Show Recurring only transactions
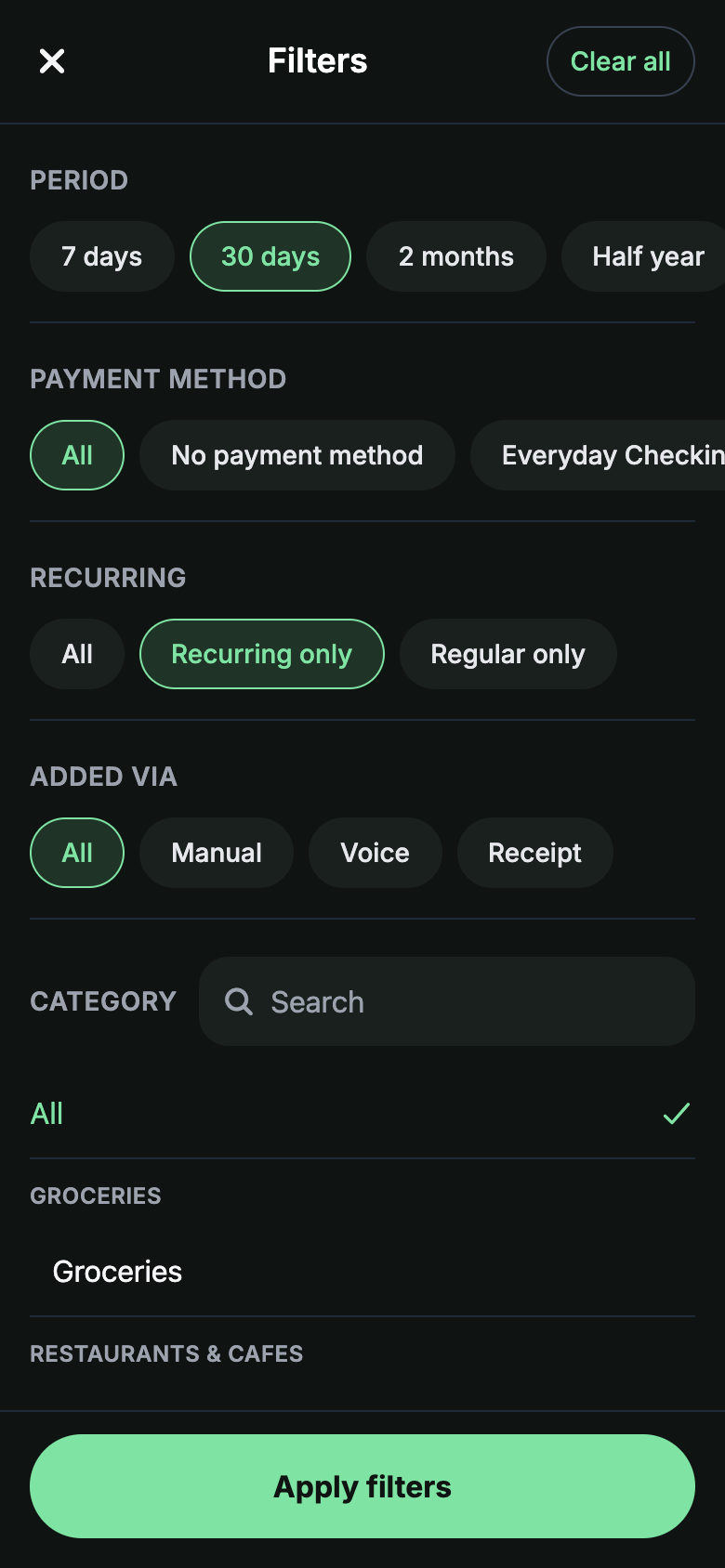This screenshot has height=1568, width=725. pos(262,654)
